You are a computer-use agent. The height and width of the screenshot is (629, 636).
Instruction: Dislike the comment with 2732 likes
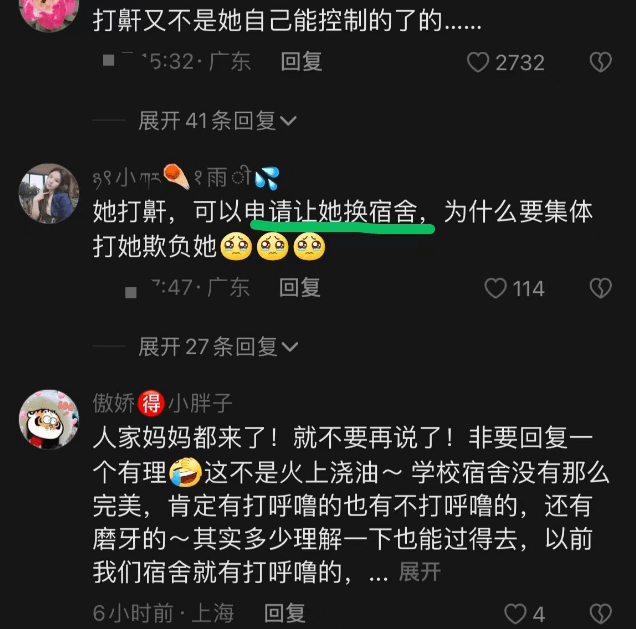pos(600,62)
